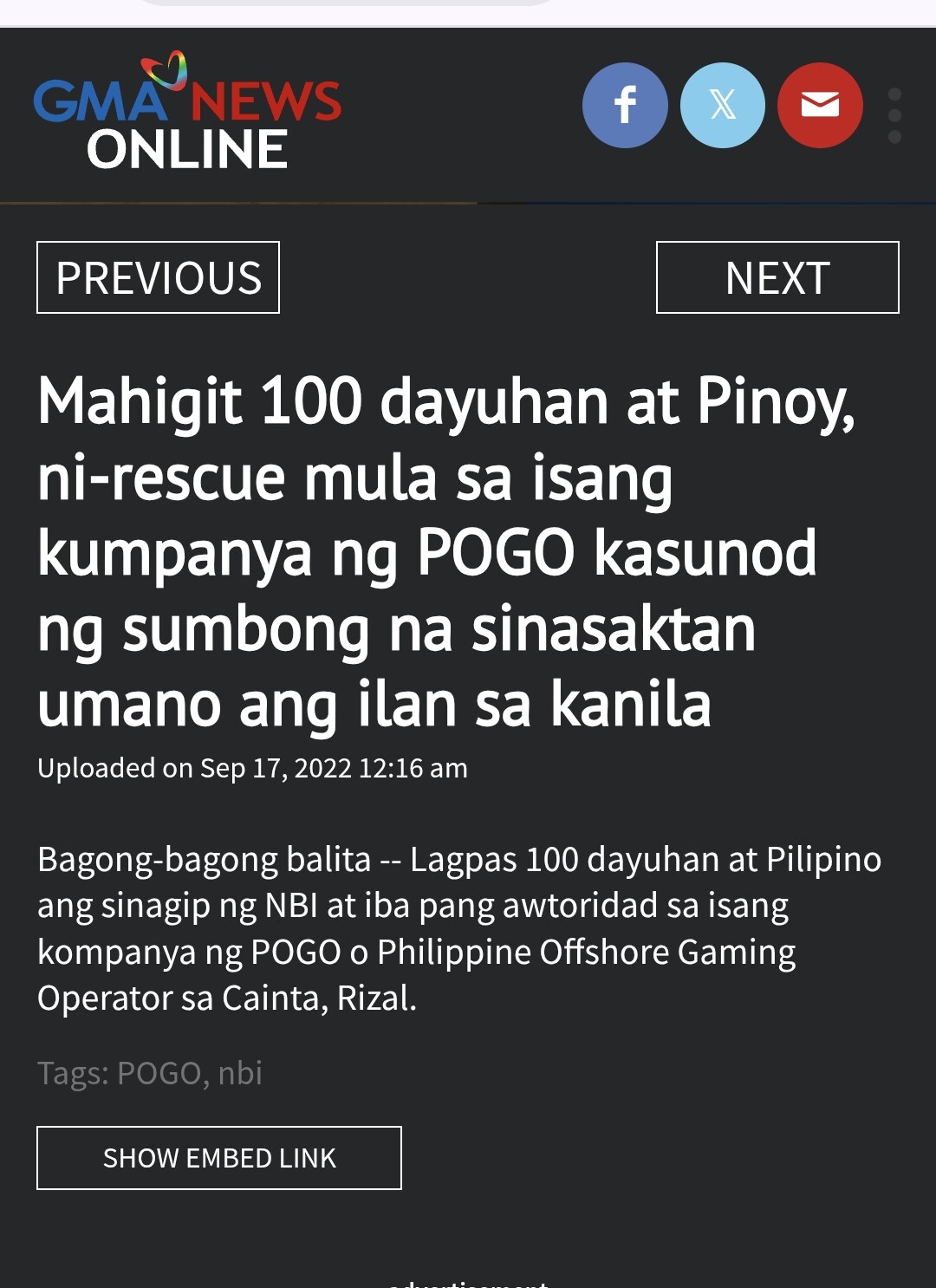Open the three-dot overflow menu
The width and height of the screenshot is (936, 1288).
pyautogui.click(x=895, y=115)
